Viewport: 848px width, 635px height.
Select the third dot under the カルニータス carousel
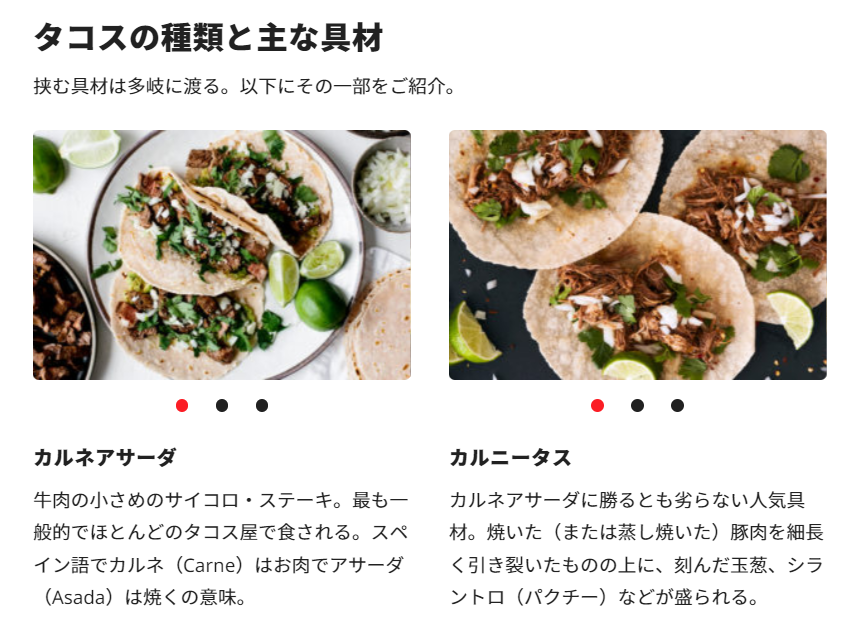pyautogui.click(x=677, y=405)
